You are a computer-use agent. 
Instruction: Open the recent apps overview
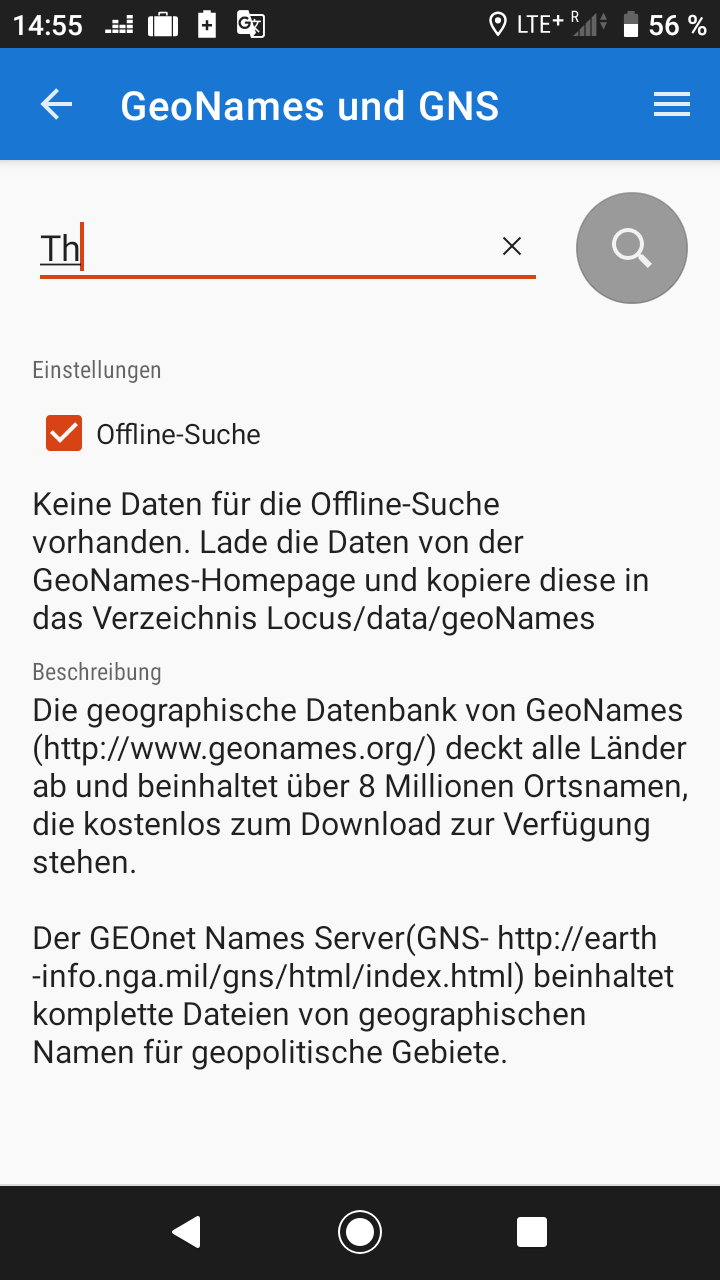[x=532, y=1231]
